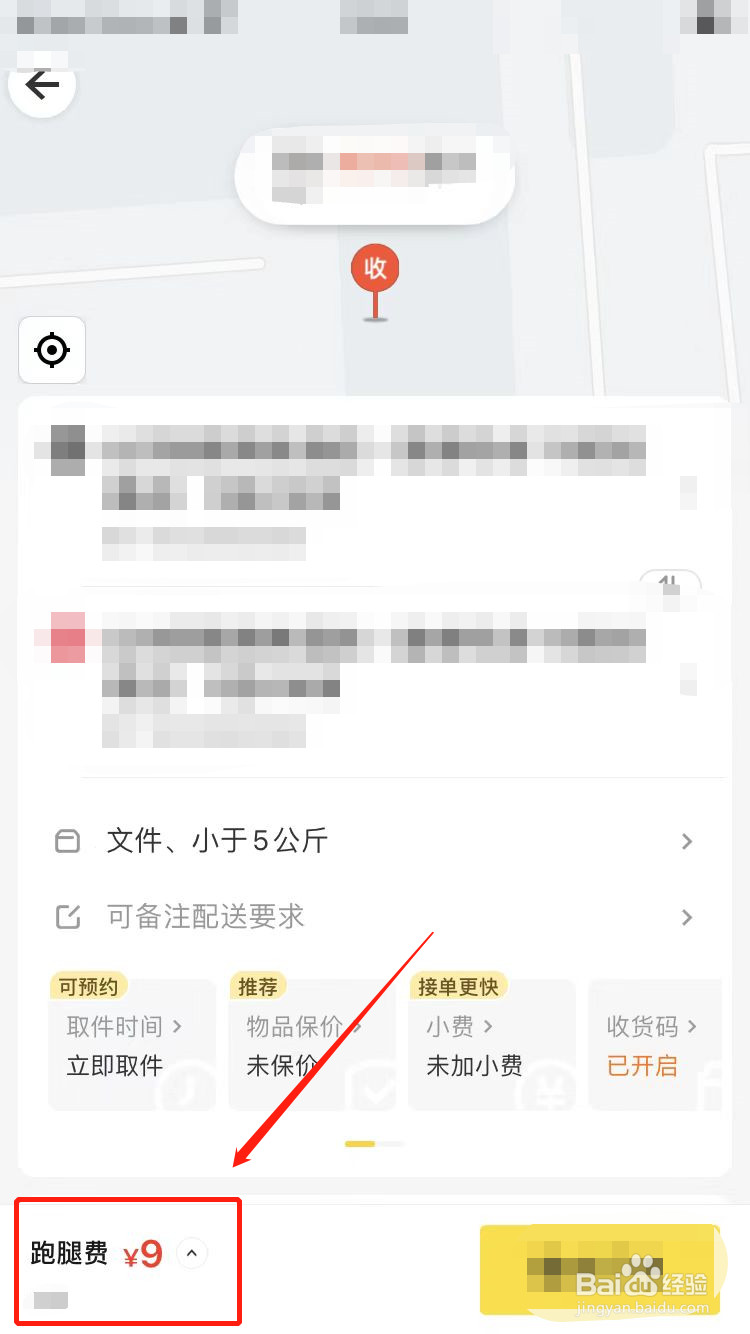Open delivery notes via 可备注配送要求 arrow

(686, 917)
